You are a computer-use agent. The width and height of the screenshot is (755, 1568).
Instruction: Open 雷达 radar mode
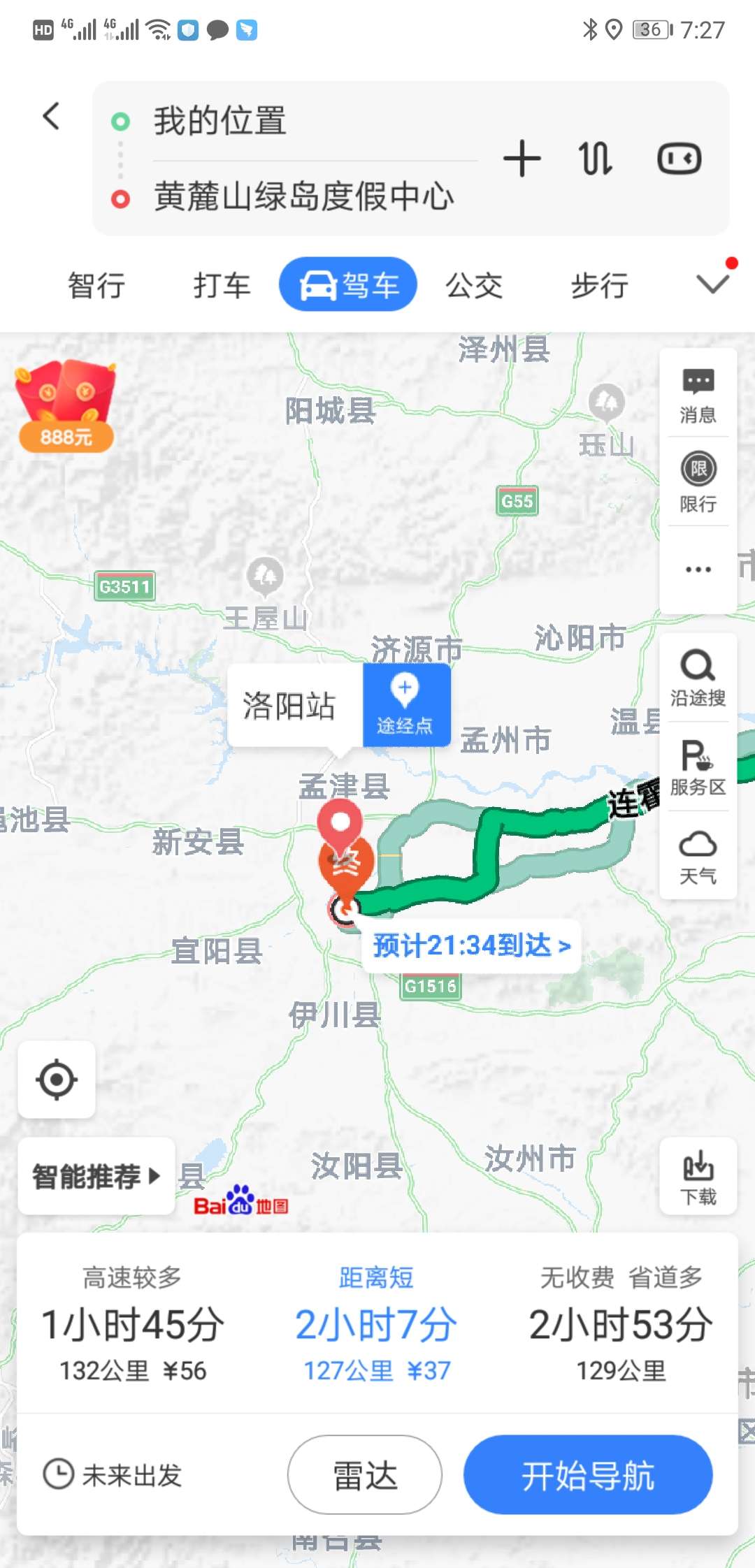click(x=365, y=1474)
